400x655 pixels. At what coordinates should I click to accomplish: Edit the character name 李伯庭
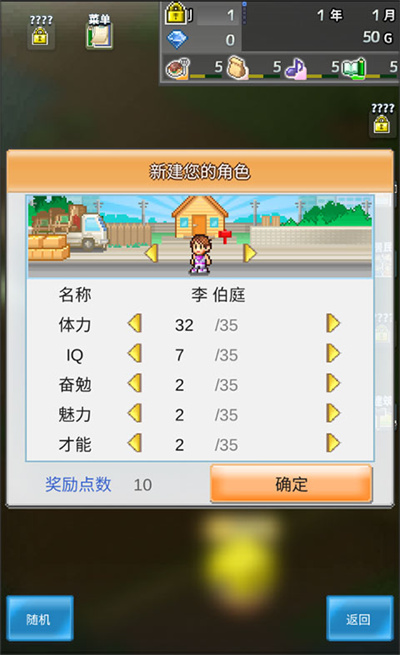click(x=218, y=295)
